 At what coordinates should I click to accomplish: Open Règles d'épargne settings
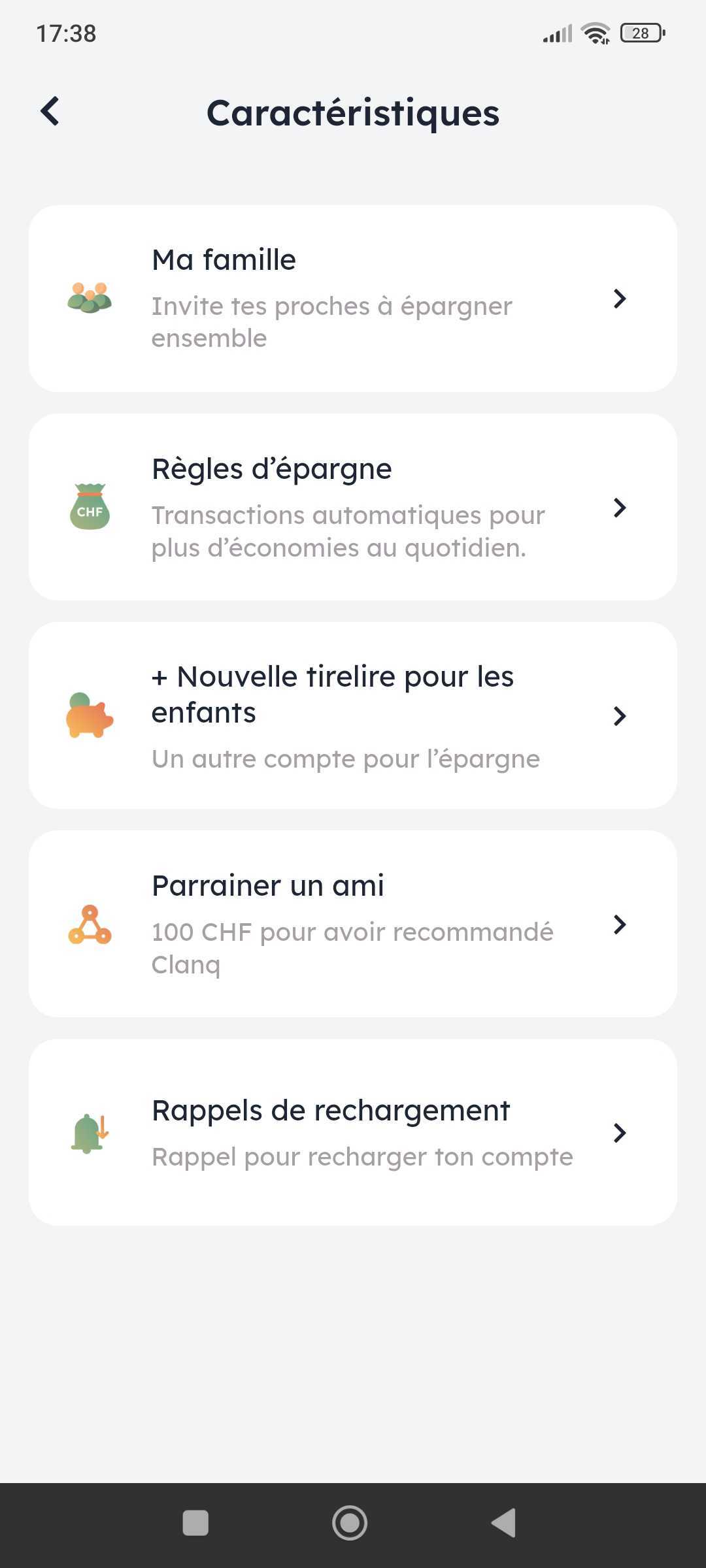pos(353,507)
